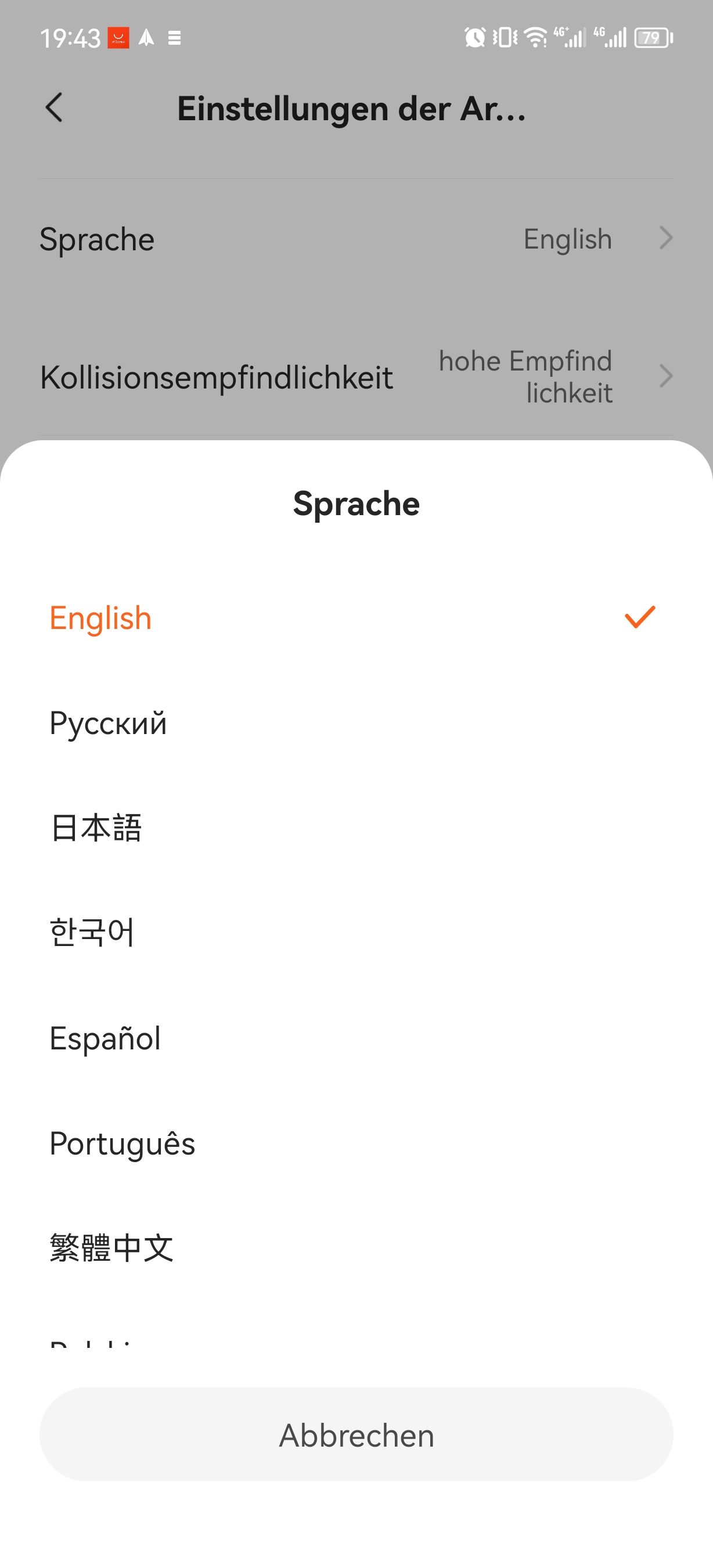The width and height of the screenshot is (713, 1568).
Task: Tap Abbrechen to cancel the dialog
Action: click(x=356, y=1434)
